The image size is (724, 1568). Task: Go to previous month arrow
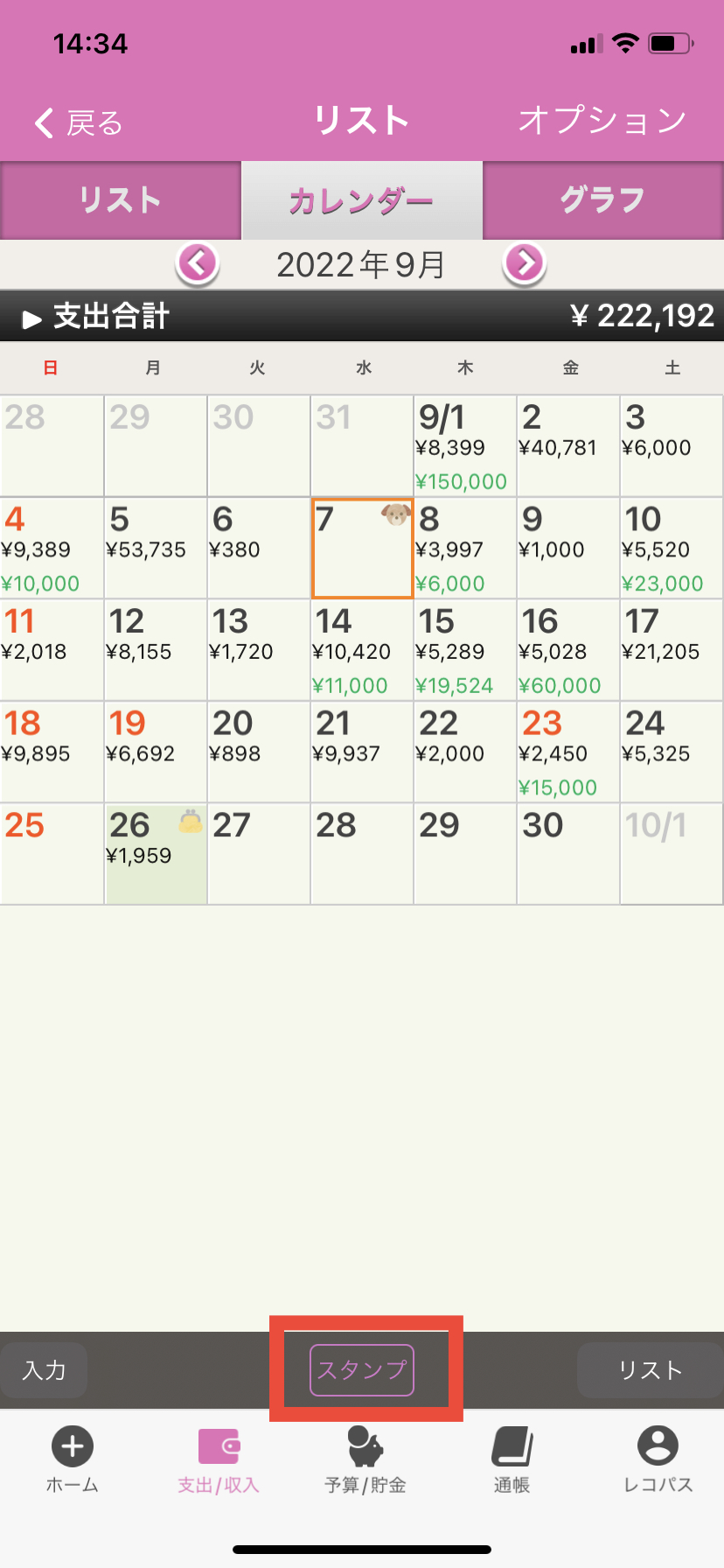198,262
